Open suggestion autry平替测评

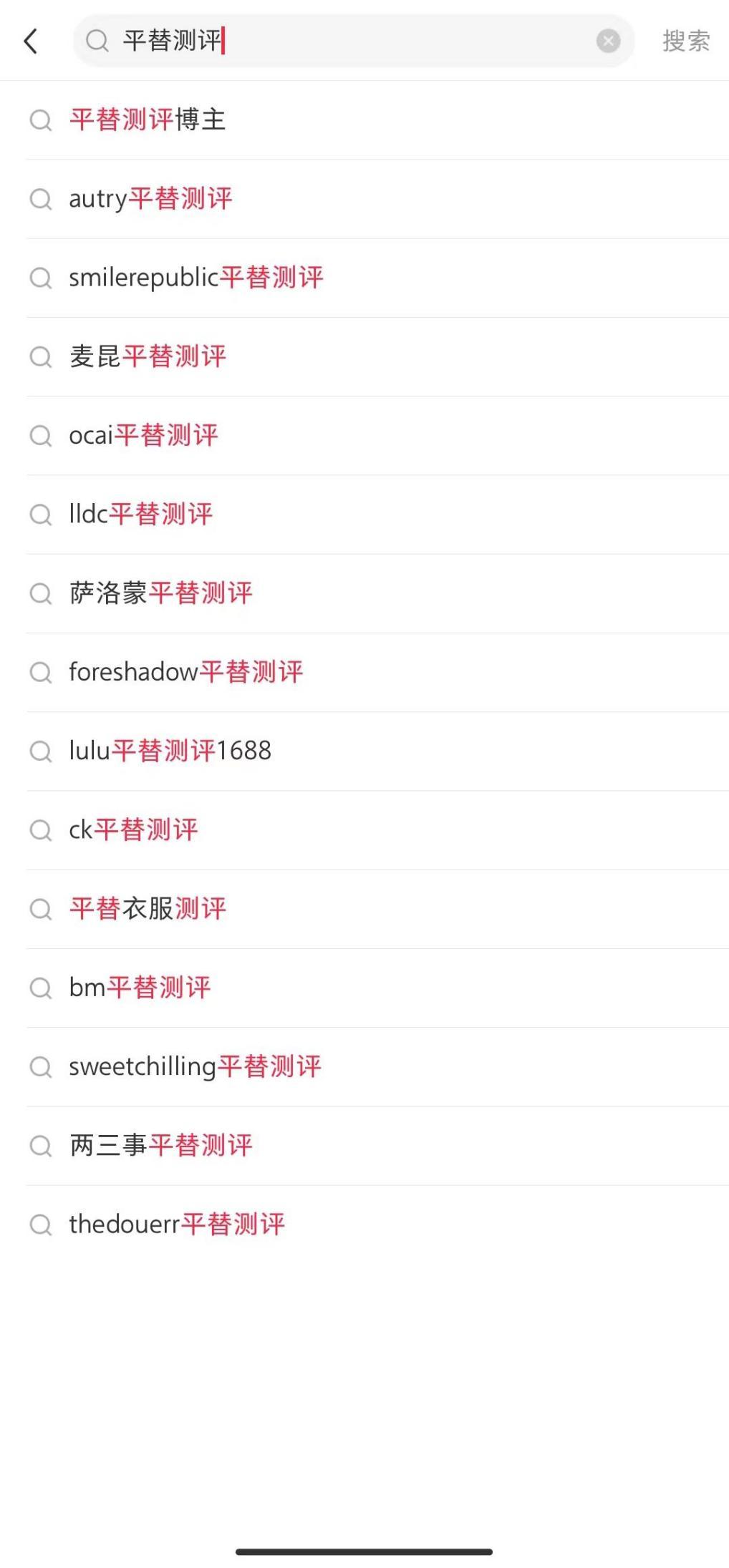pos(150,199)
